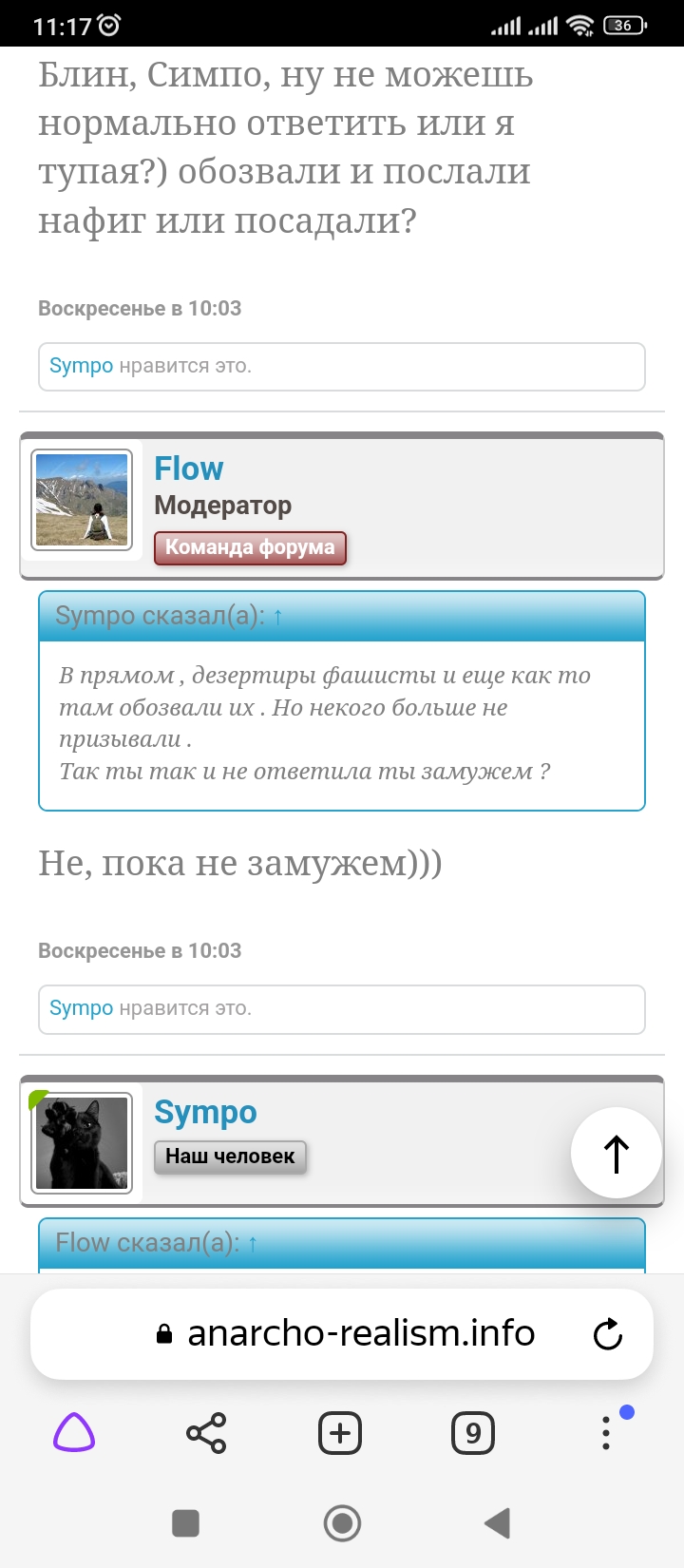Open a new browser tab
Image resolution: width=684 pixels, height=1568 pixels.
340,1433
